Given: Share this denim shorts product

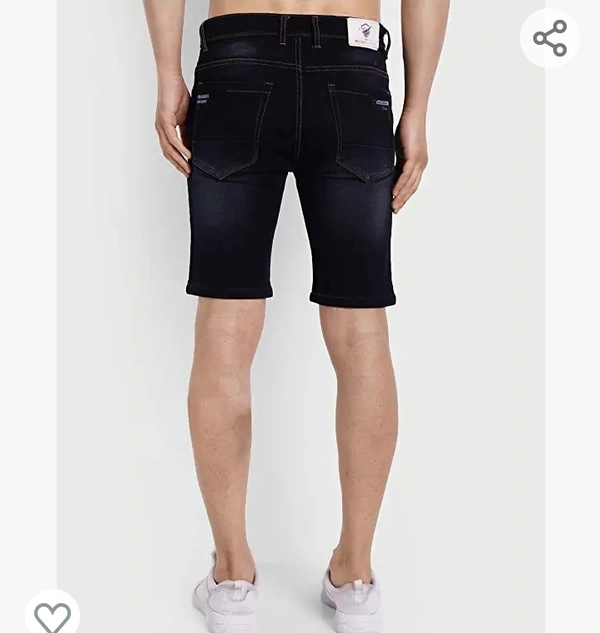Looking at the screenshot, I should tap(550, 38).
